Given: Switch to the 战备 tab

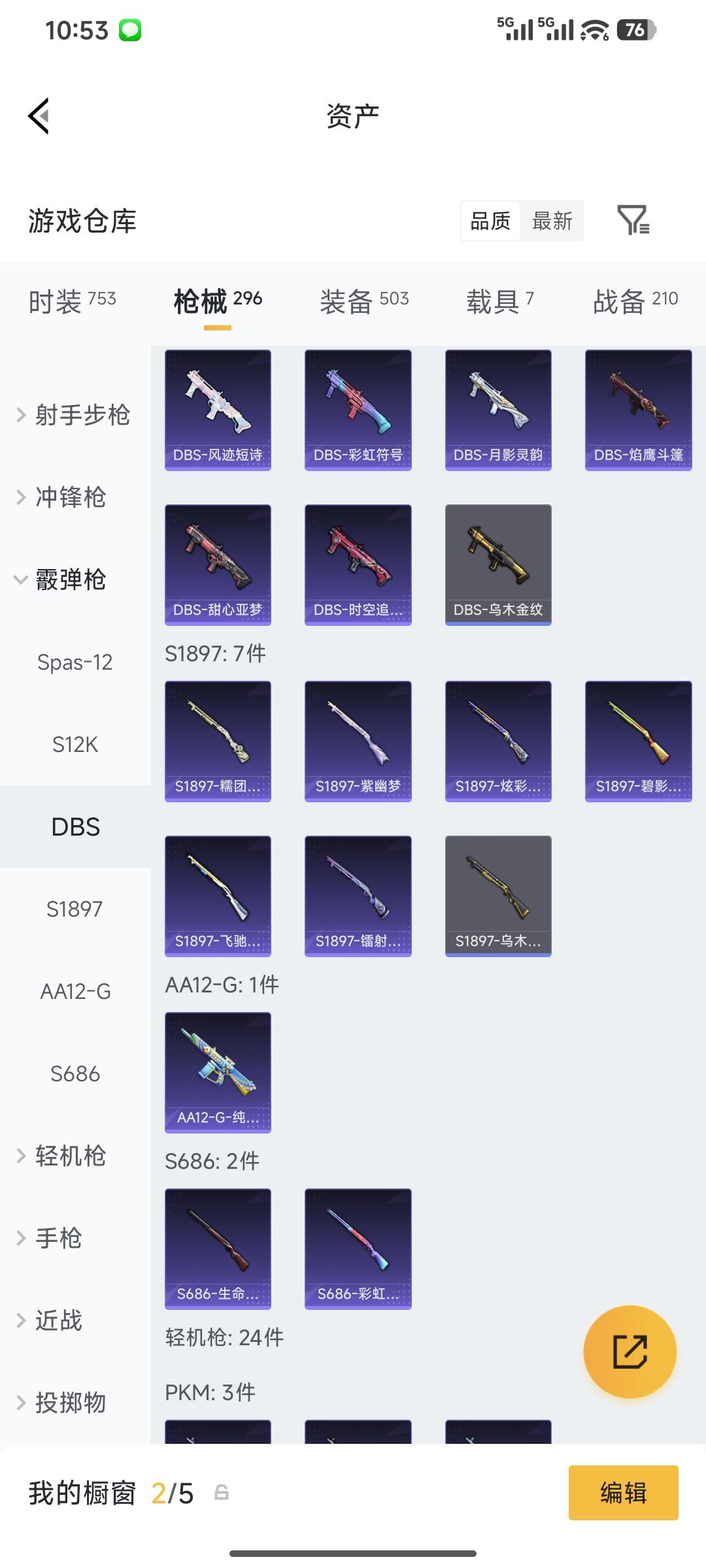Looking at the screenshot, I should 635,301.
